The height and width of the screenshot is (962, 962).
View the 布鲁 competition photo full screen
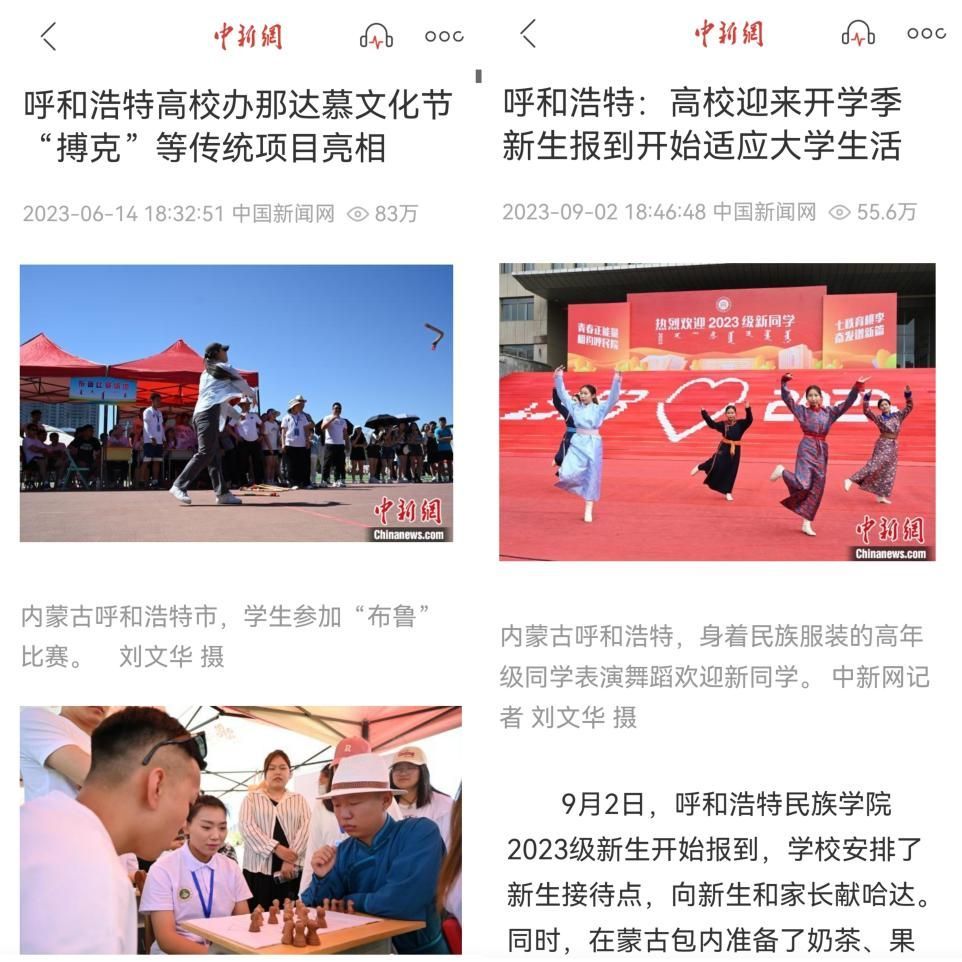click(x=236, y=403)
